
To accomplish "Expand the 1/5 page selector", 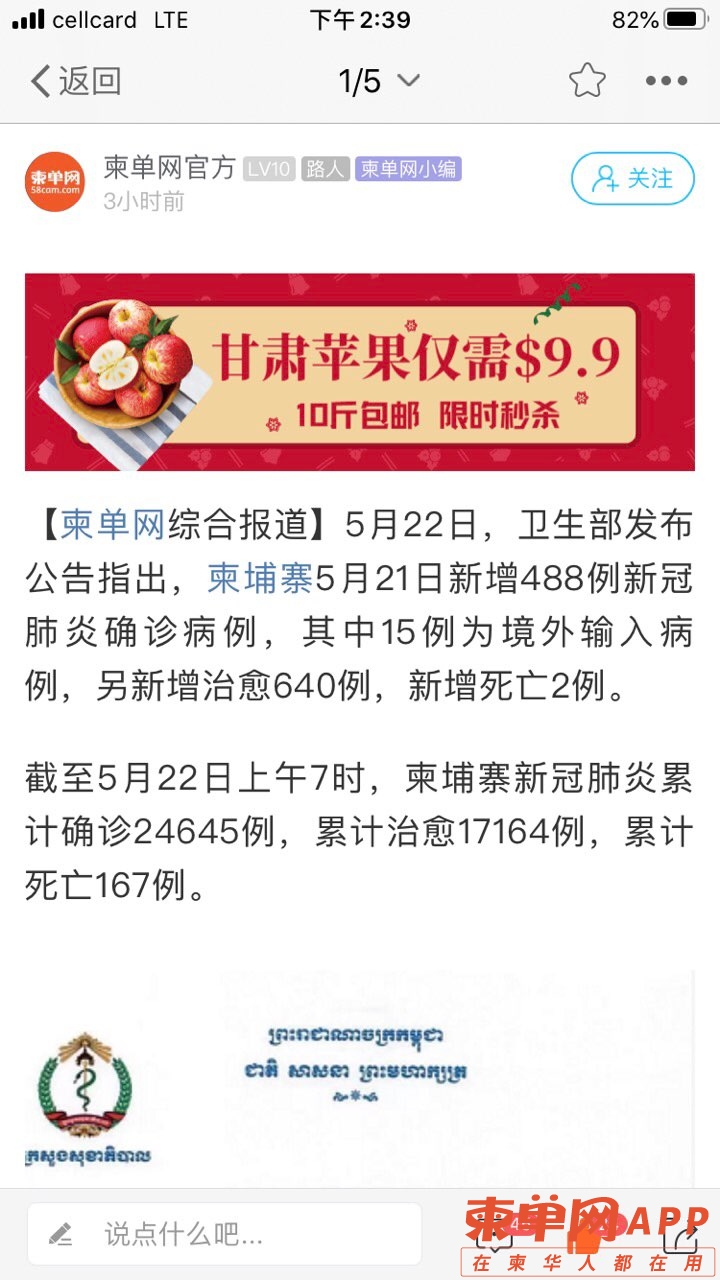I will pos(379,81).
